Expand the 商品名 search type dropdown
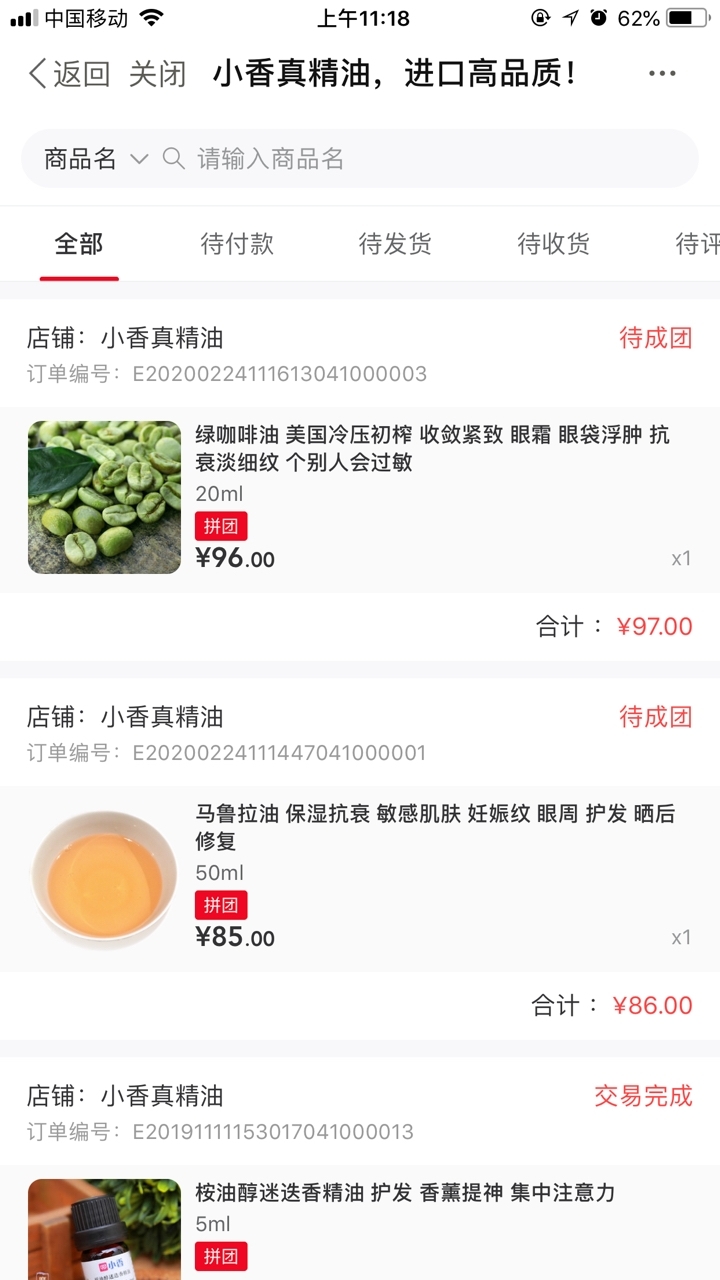The image size is (720, 1280). coord(96,158)
